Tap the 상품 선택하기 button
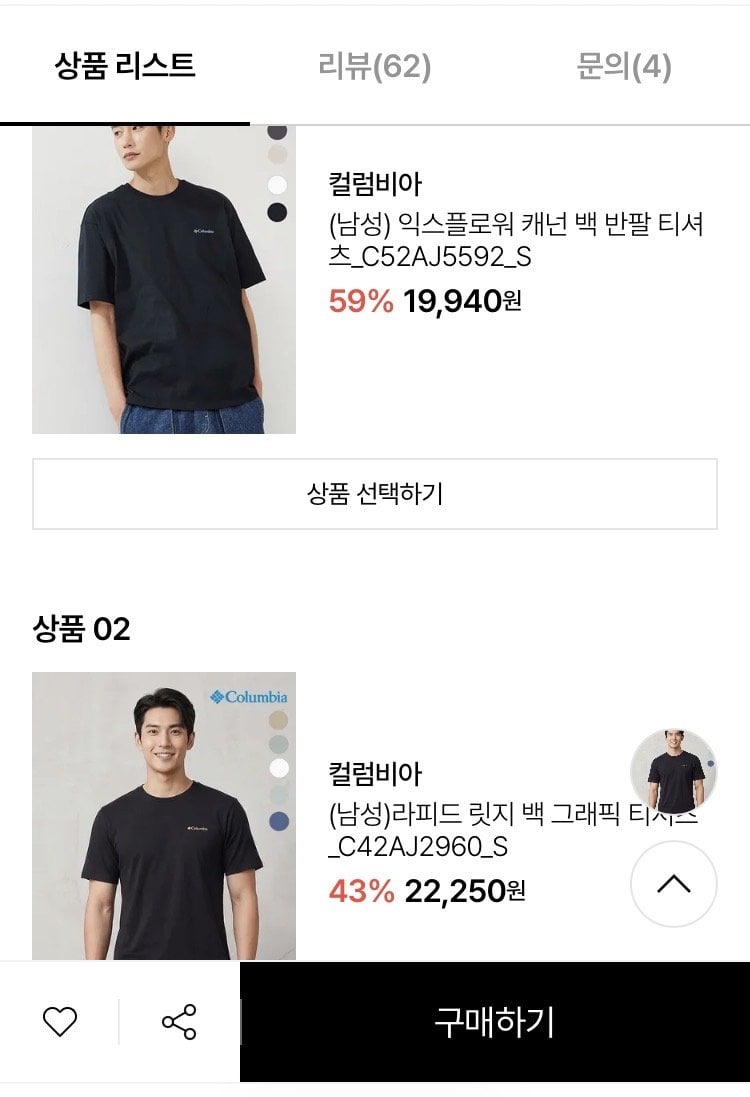The image size is (750, 1097). (375, 494)
